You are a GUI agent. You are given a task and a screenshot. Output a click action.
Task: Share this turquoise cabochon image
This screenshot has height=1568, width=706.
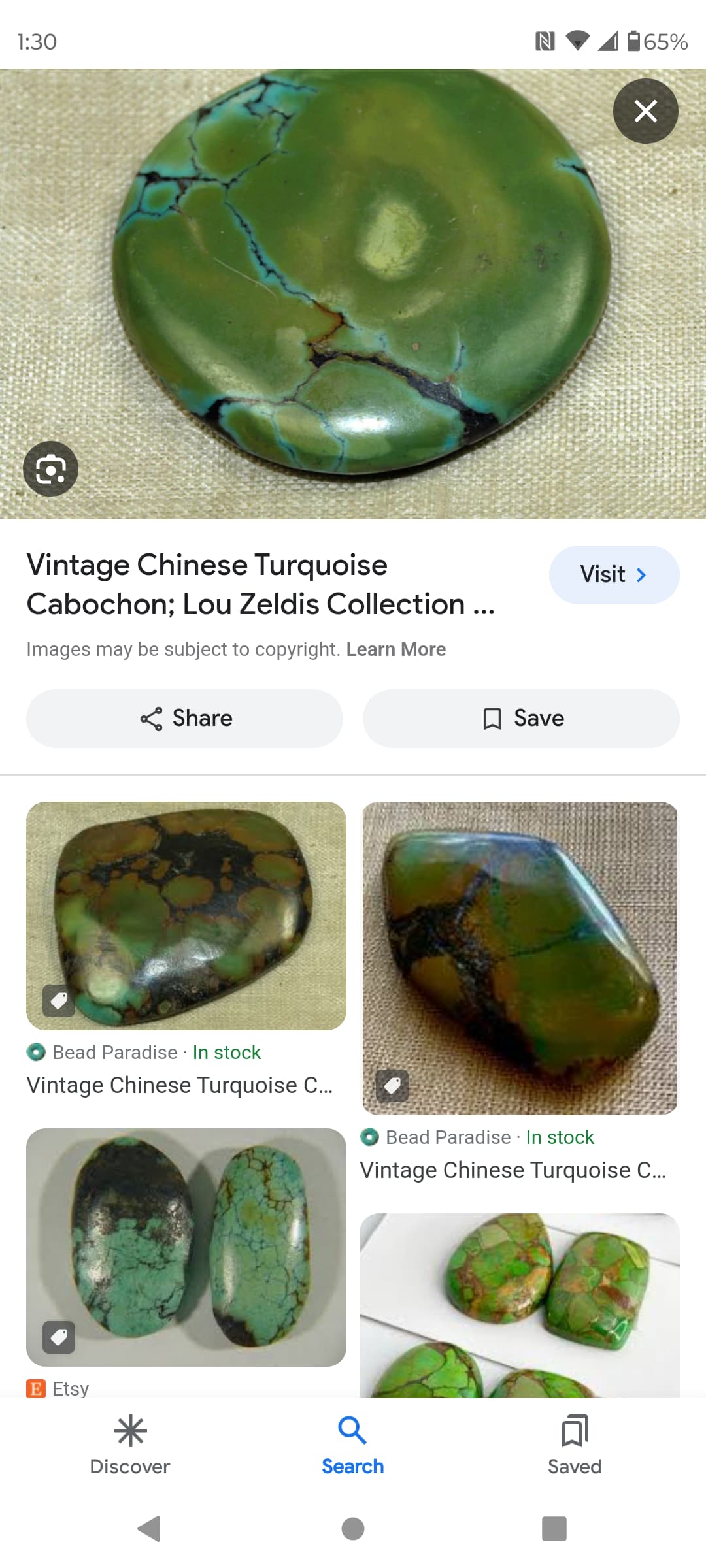pyautogui.click(x=184, y=719)
